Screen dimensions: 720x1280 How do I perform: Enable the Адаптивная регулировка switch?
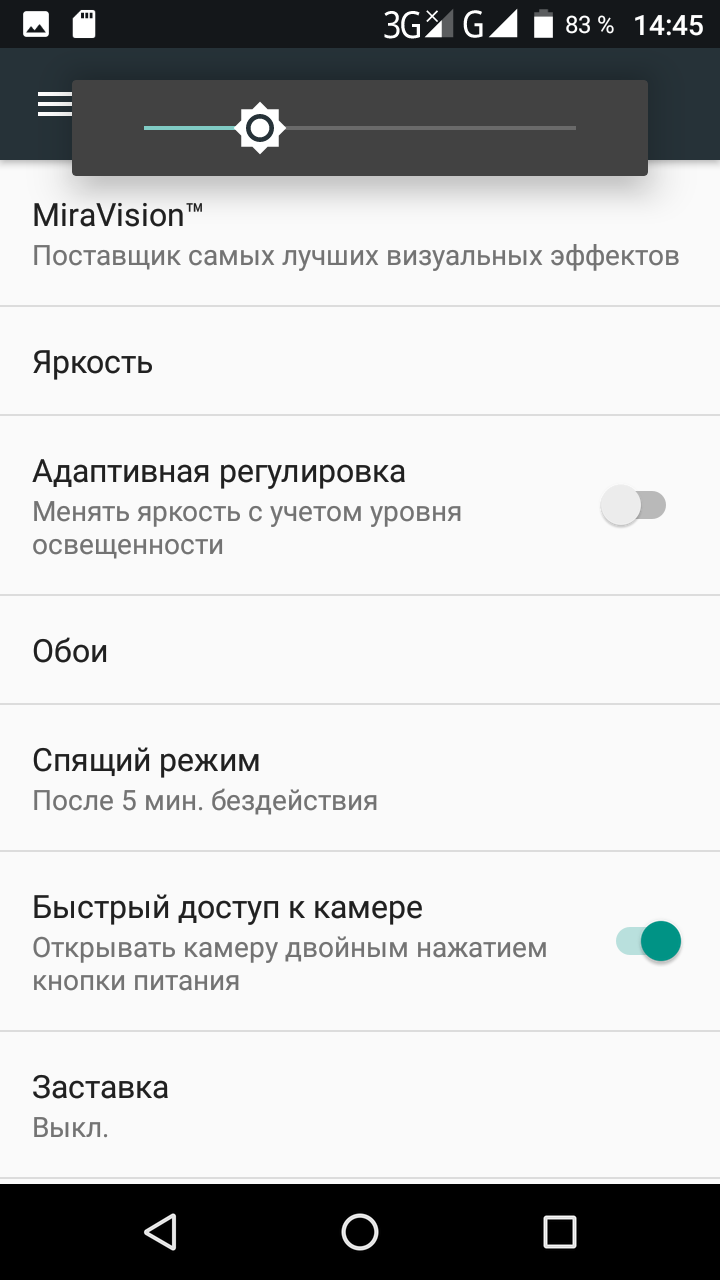click(x=634, y=506)
